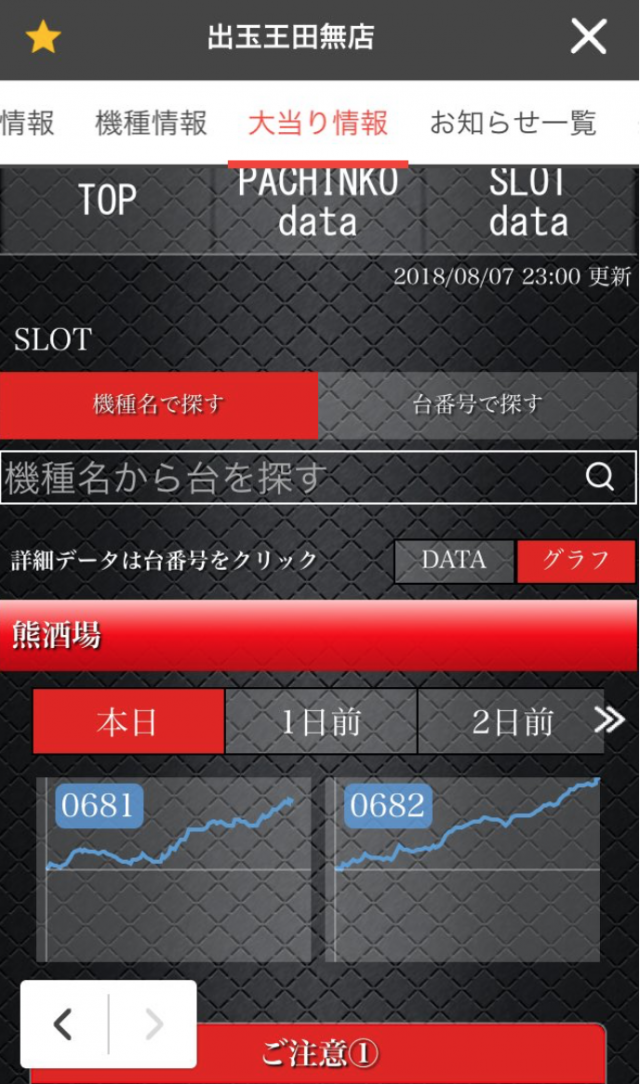Open the お知らせ一覧 tab

513,124
